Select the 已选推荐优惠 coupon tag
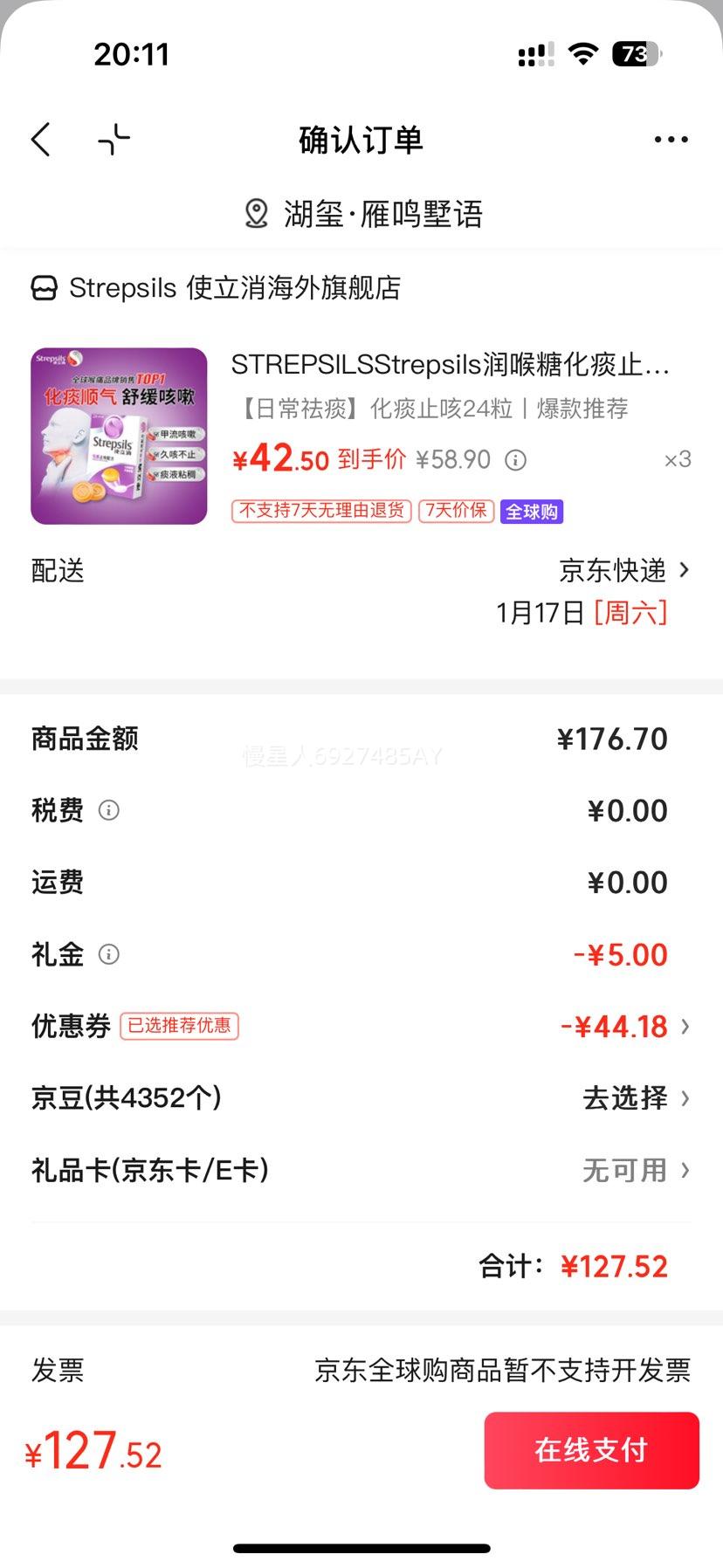The width and height of the screenshot is (723, 1568). click(x=180, y=1026)
